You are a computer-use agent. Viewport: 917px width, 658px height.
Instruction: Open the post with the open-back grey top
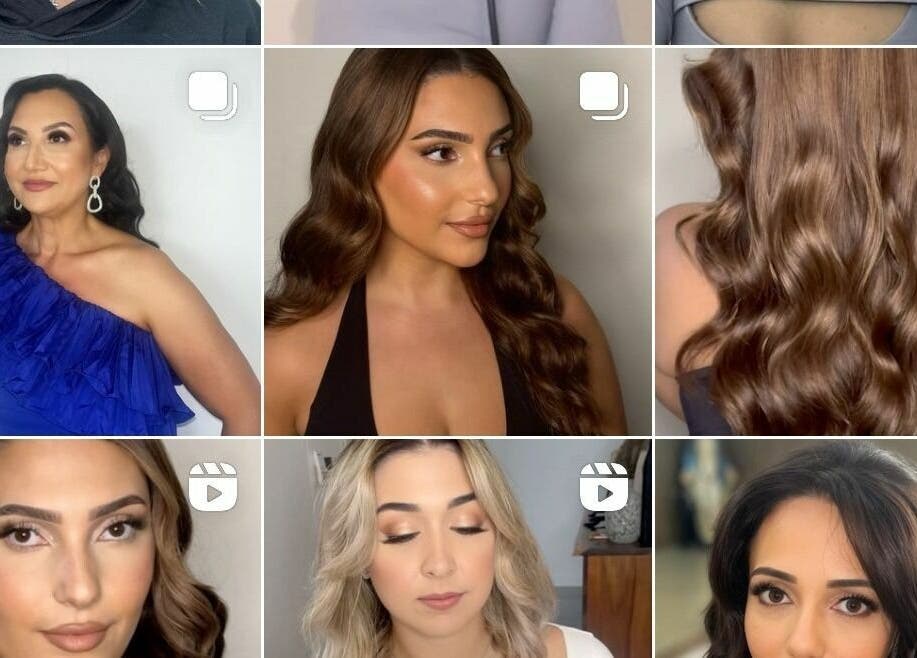pyautogui.click(x=786, y=21)
